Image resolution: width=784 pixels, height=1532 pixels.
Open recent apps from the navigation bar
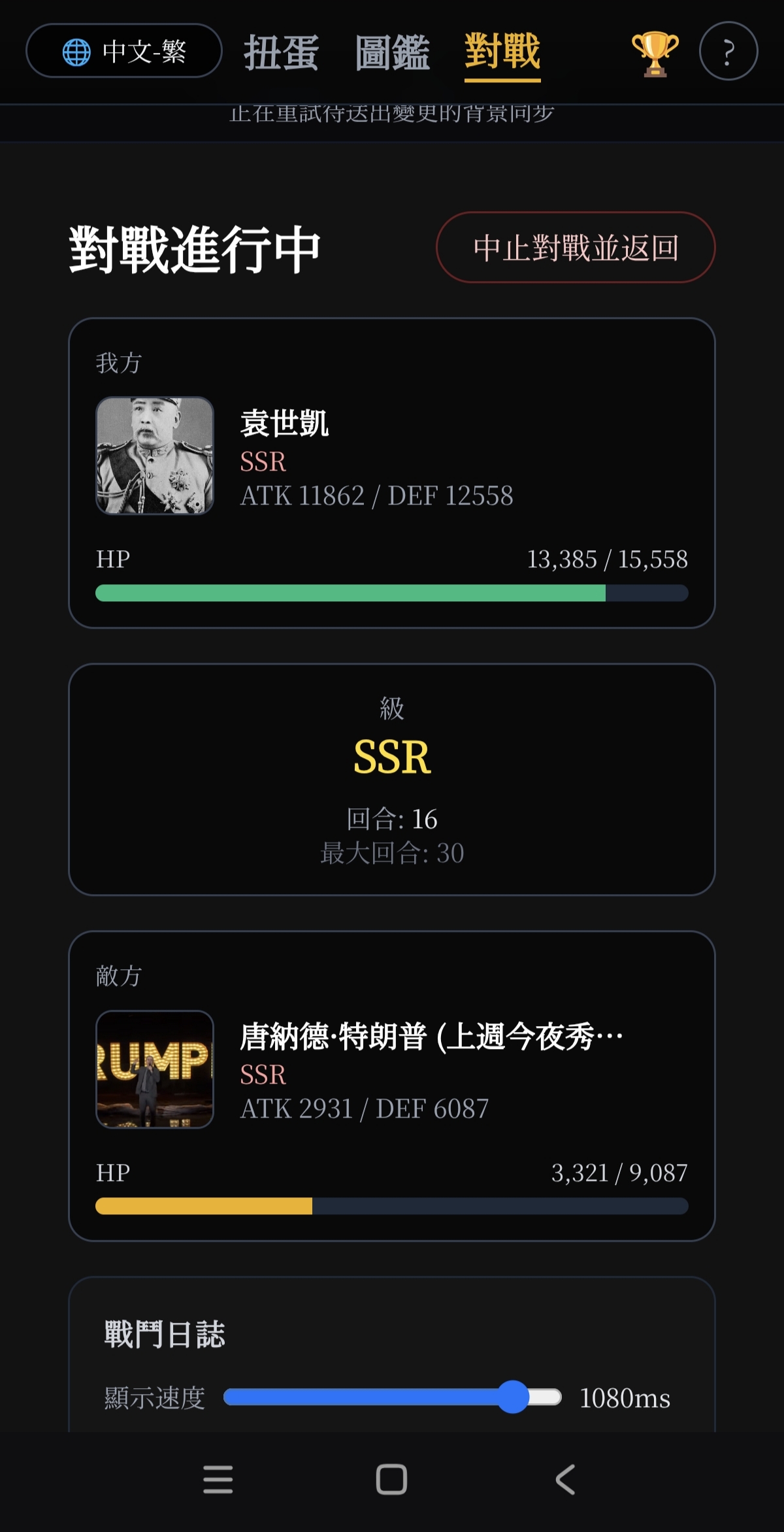[218, 1480]
